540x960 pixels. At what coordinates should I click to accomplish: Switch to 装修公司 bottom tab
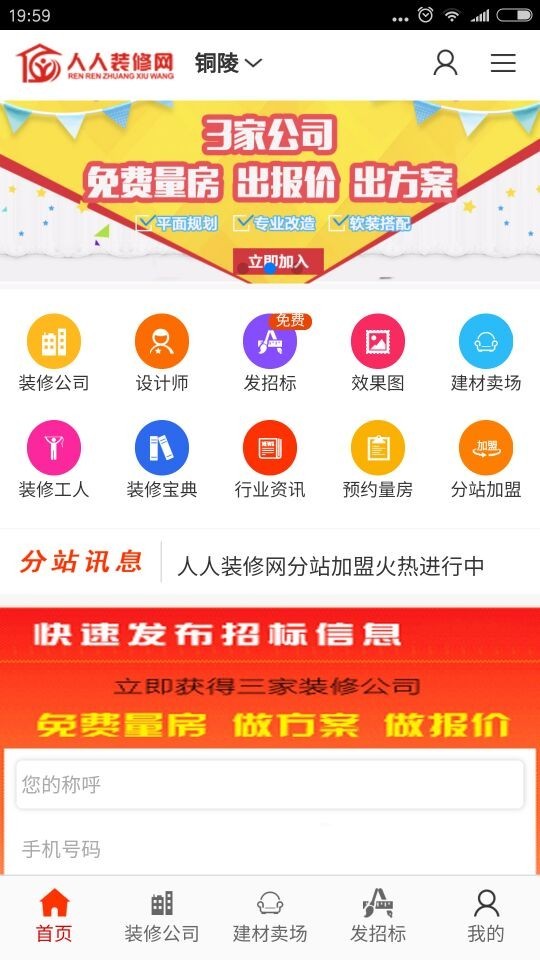pyautogui.click(x=162, y=917)
